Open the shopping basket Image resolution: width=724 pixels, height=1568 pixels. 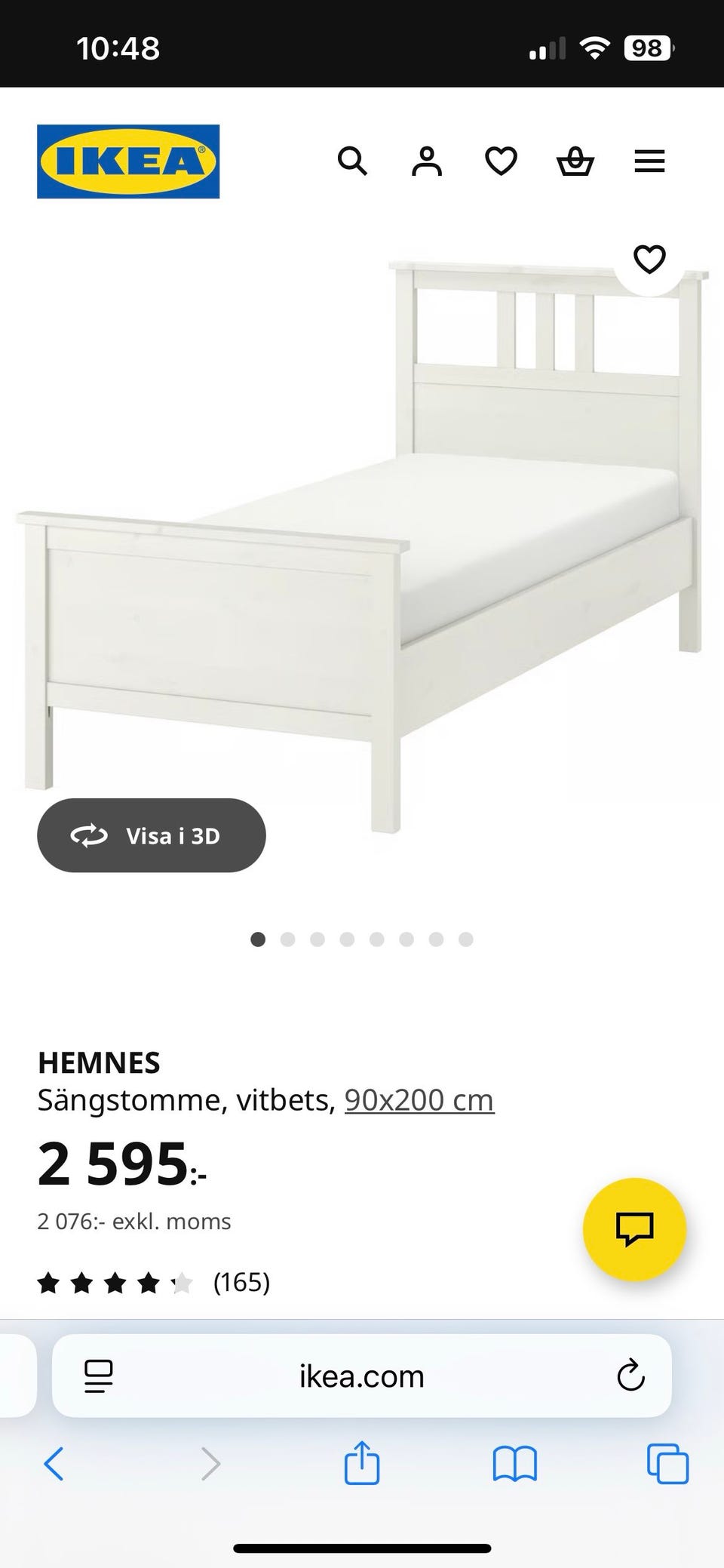pos(575,161)
